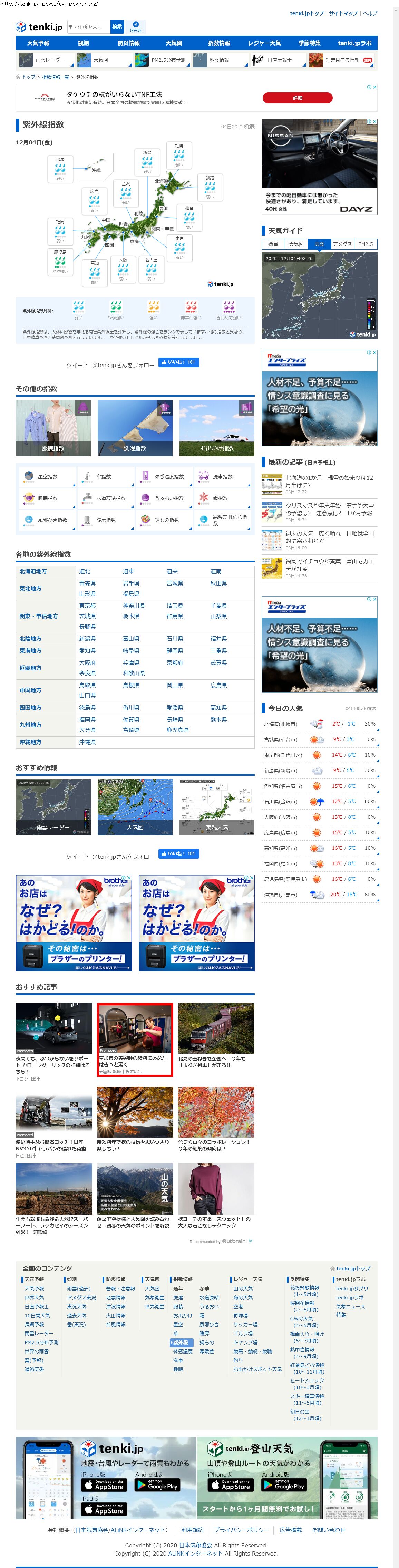Tap the 検索 search button
Viewport: 399px width, 1568px height.
click(117, 27)
